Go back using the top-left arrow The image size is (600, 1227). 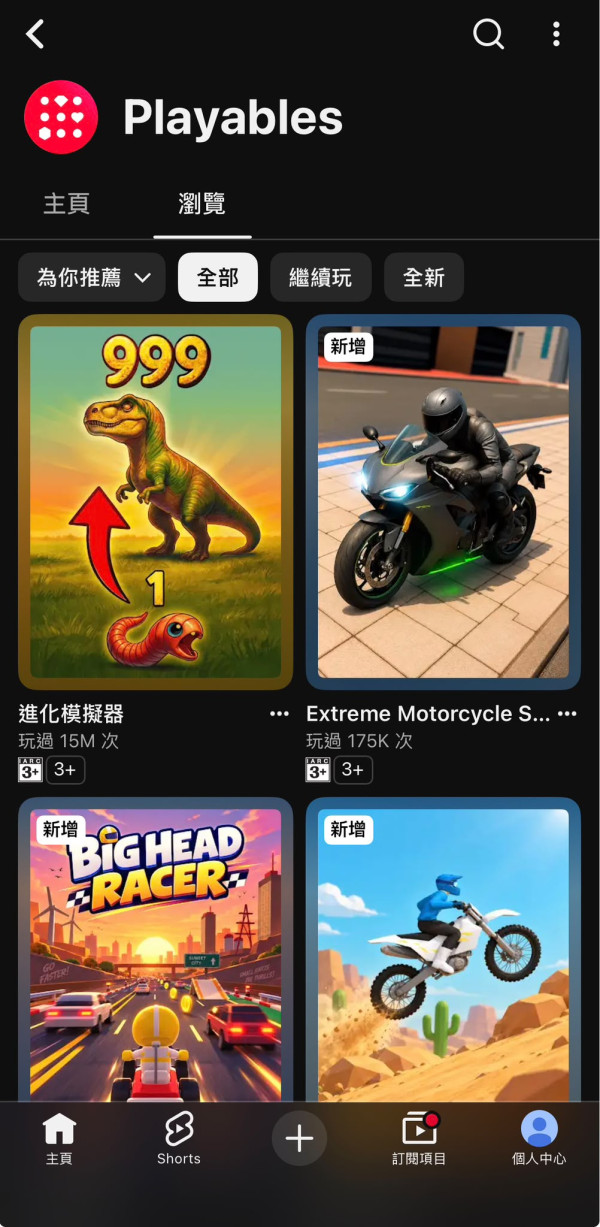coord(36,34)
